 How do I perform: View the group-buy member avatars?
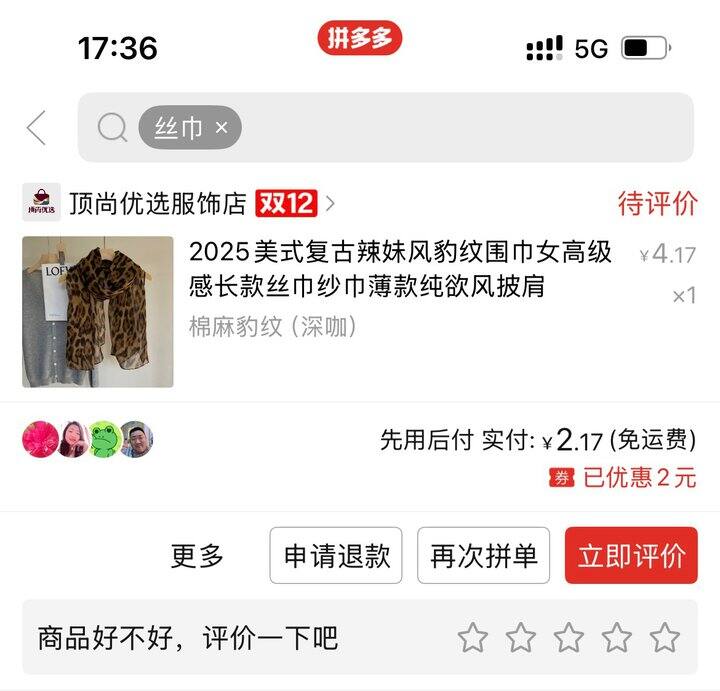pyautogui.click(x=88, y=440)
